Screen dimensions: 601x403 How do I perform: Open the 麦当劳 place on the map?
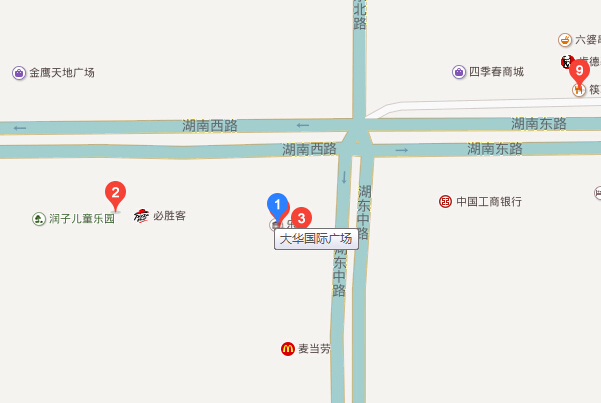[288, 349]
